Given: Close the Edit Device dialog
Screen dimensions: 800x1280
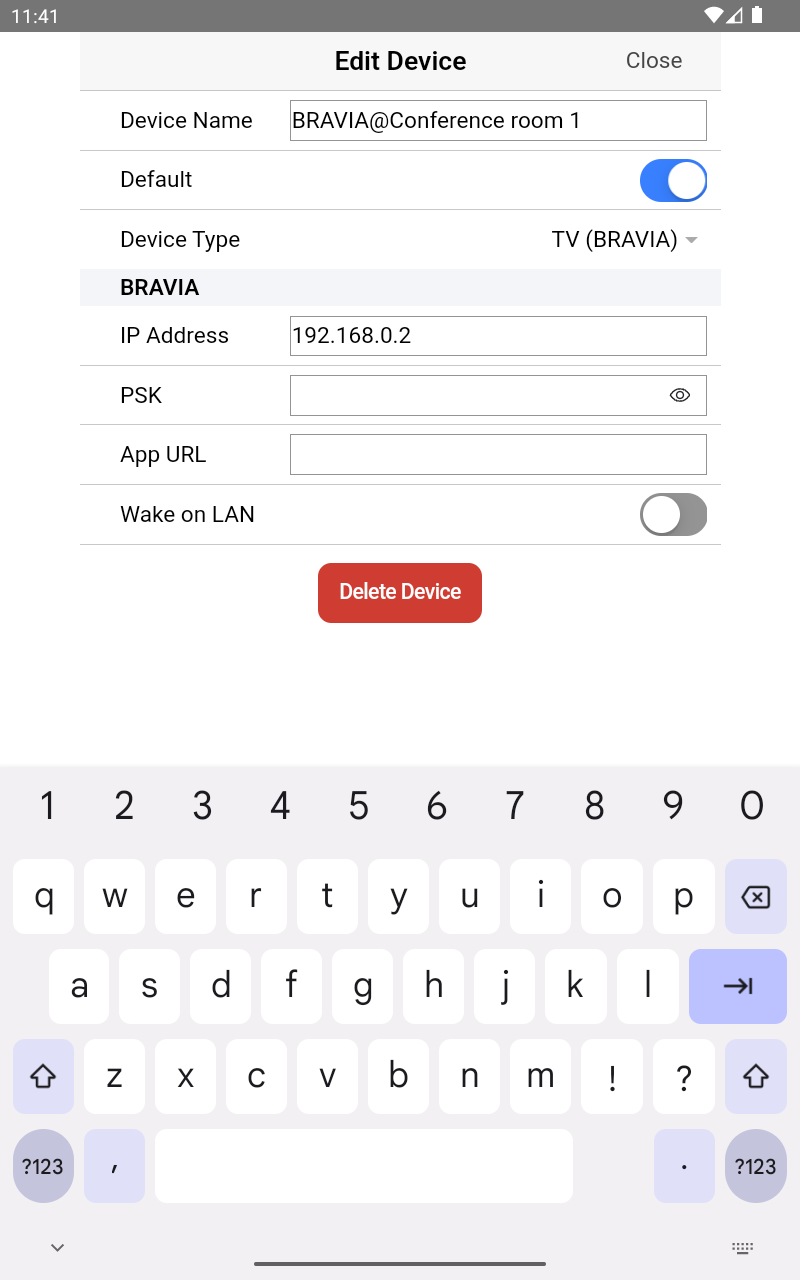Looking at the screenshot, I should tap(653, 61).
